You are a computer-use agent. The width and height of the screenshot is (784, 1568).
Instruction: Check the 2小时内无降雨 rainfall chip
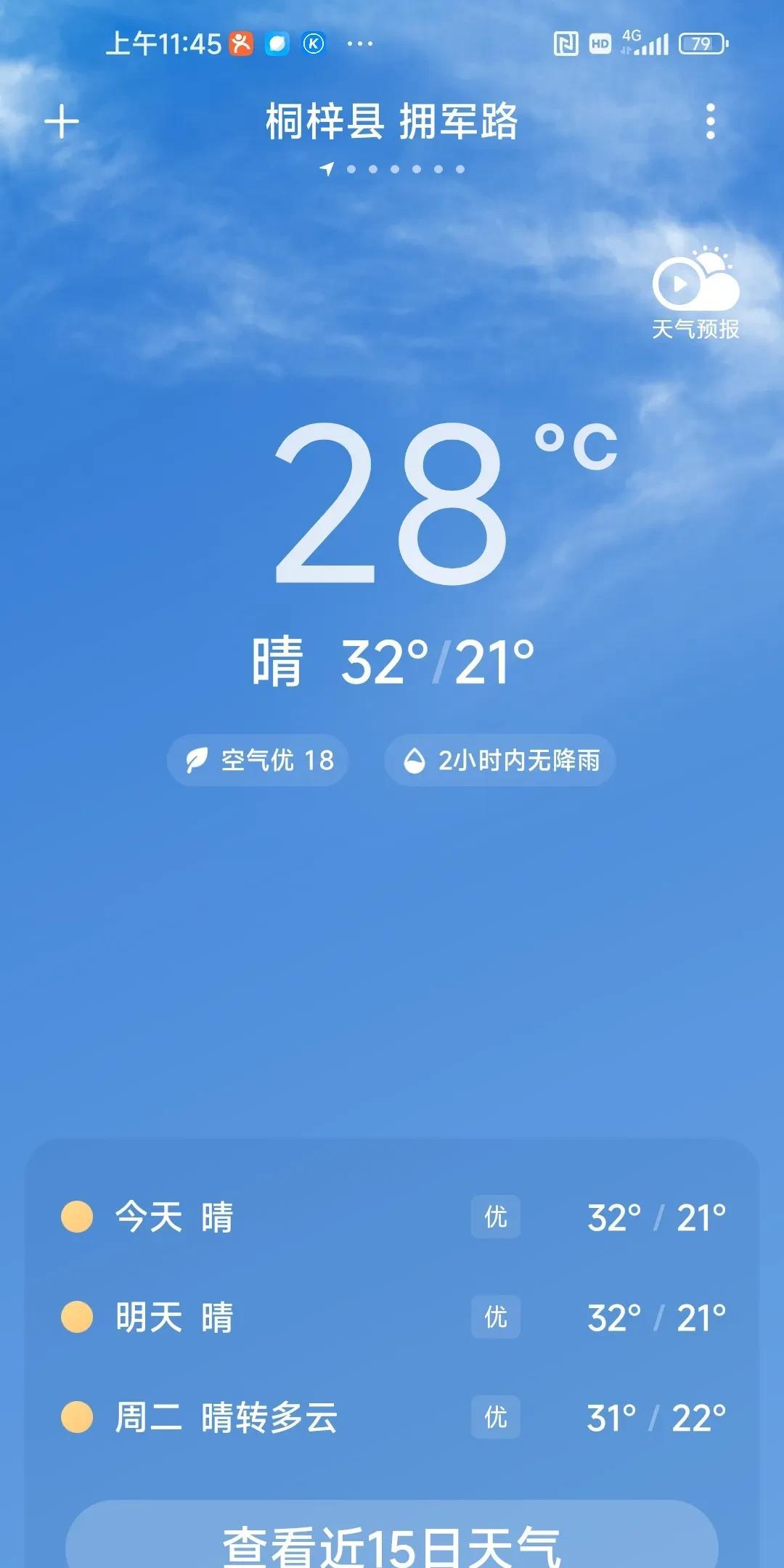[x=500, y=760]
